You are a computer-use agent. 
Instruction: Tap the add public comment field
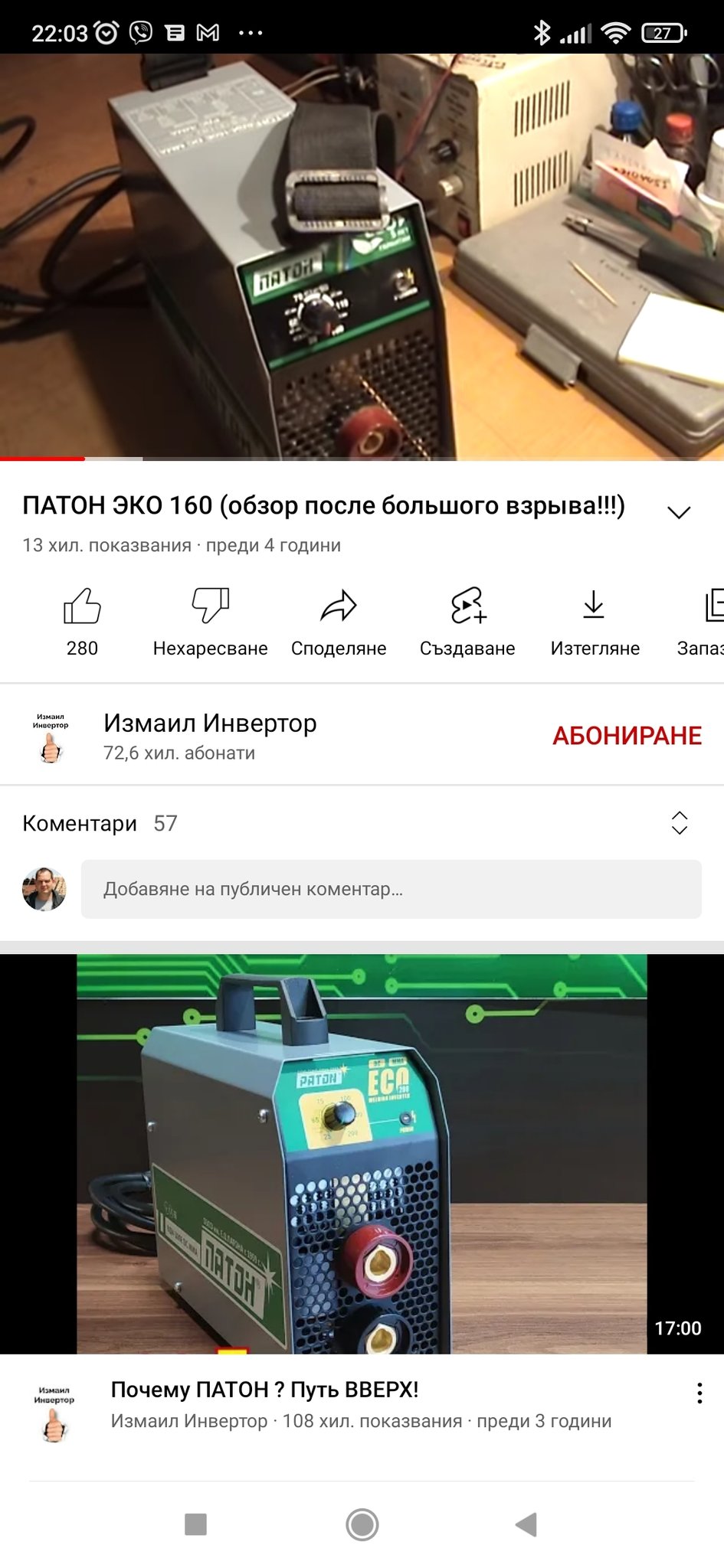pyautogui.click(x=391, y=889)
